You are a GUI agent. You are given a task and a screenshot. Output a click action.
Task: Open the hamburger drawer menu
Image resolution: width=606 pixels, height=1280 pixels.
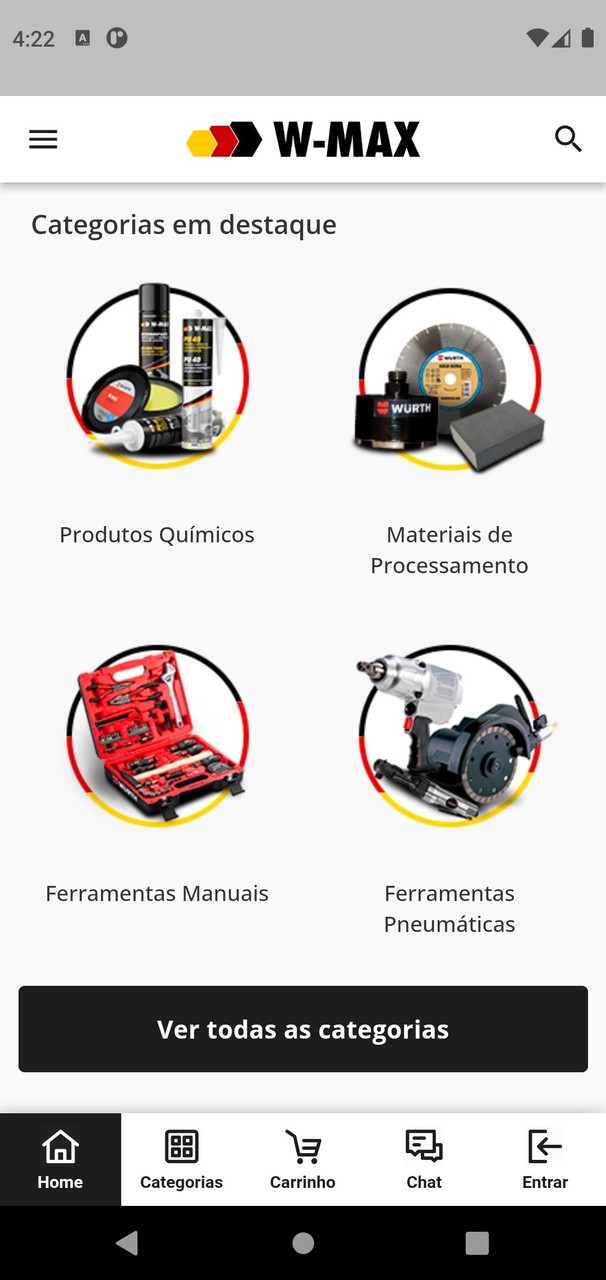click(43, 140)
